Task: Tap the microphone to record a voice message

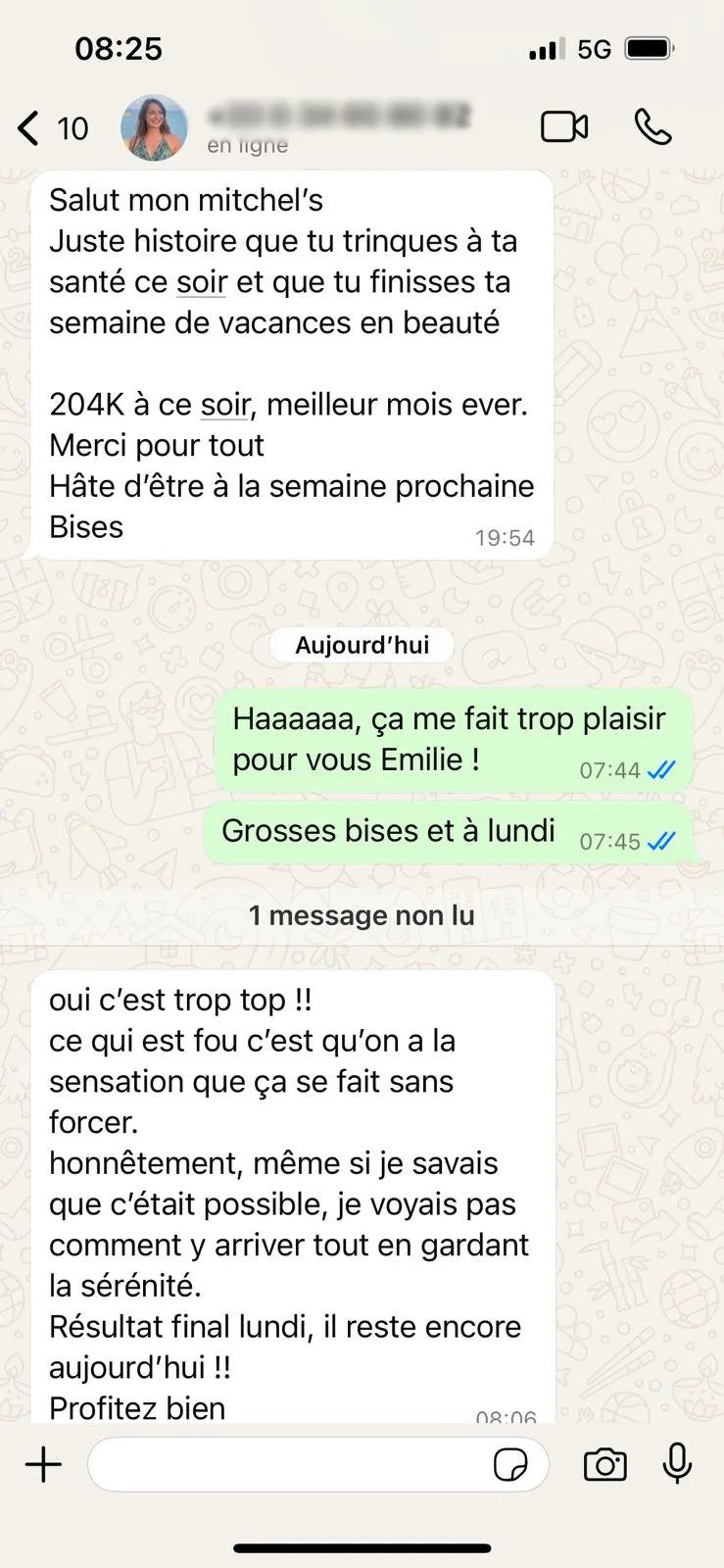Action: (677, 1464)
